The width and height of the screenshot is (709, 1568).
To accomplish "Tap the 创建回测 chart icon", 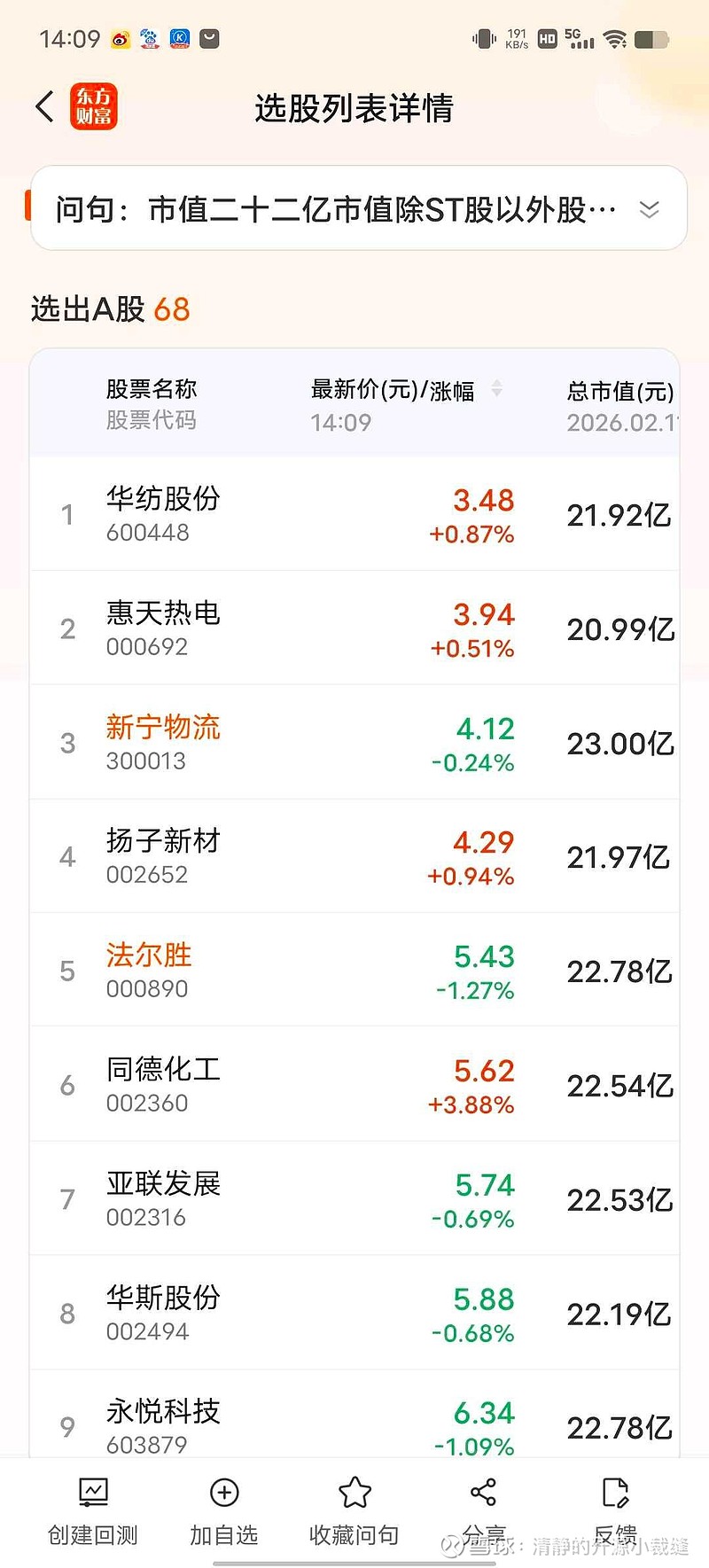I will (92, 1493).
